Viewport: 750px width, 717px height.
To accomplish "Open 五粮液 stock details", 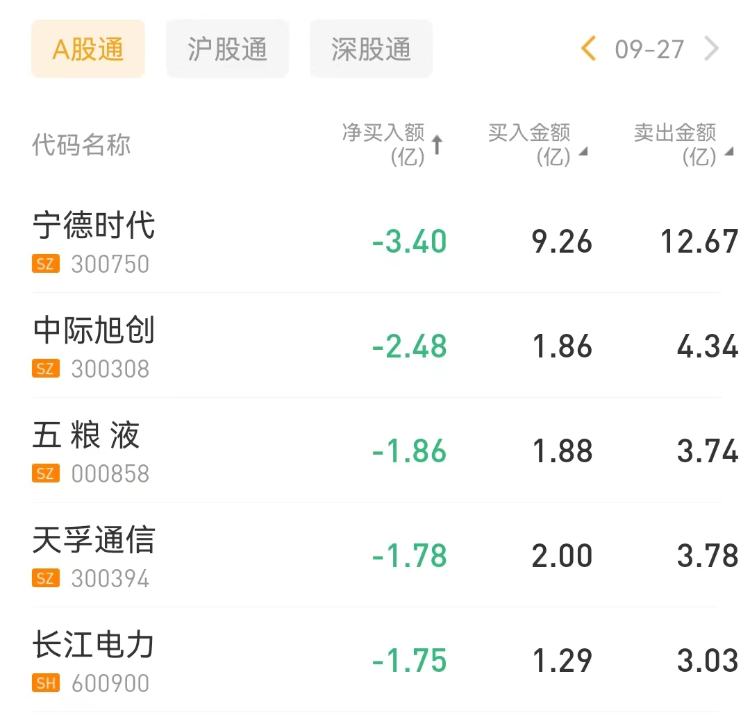I will [x=87, y=450].
